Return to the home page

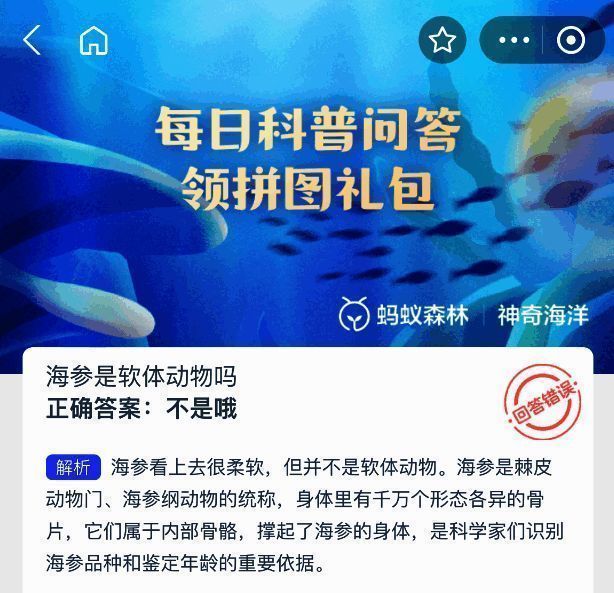(93, 40)
